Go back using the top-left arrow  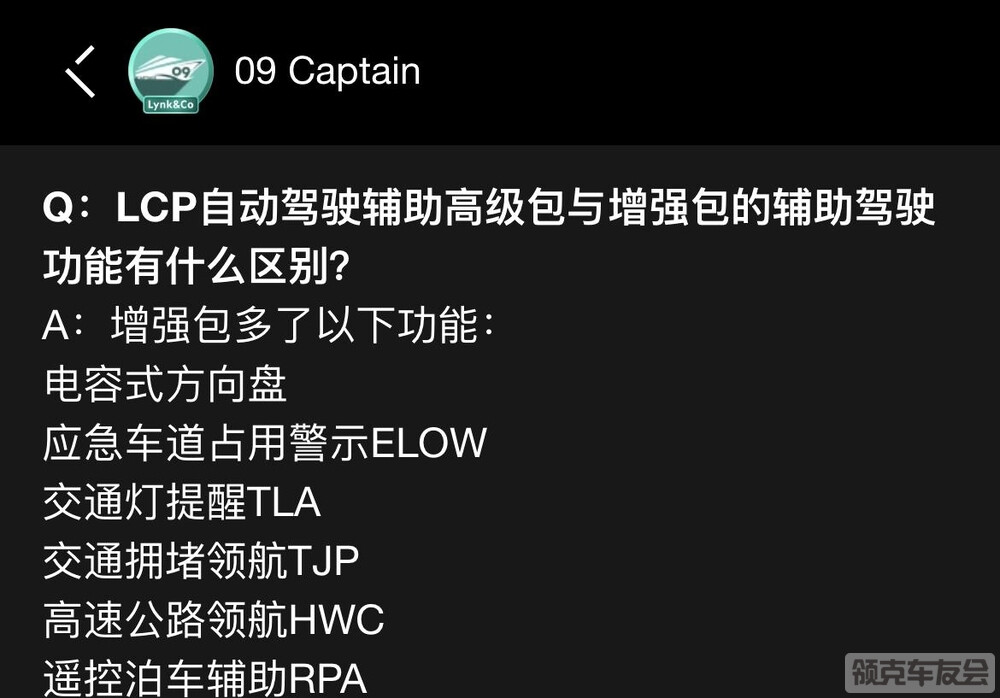[80, 71]
